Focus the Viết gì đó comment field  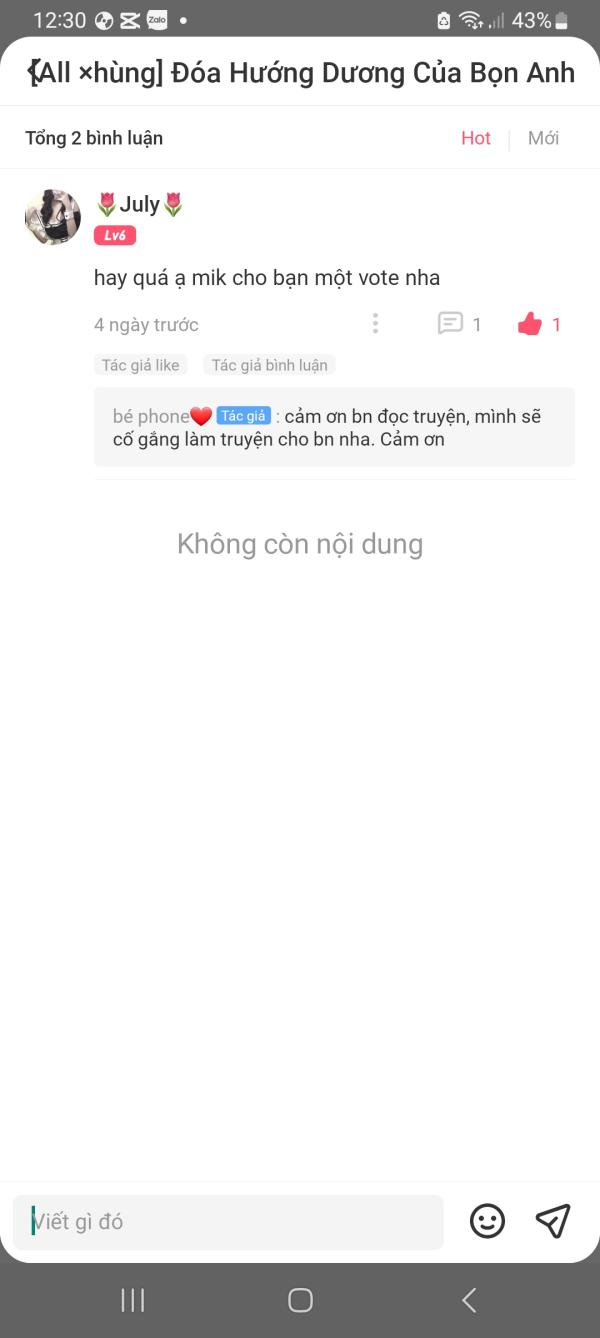pyautogui.click(x=228, y=1222)
